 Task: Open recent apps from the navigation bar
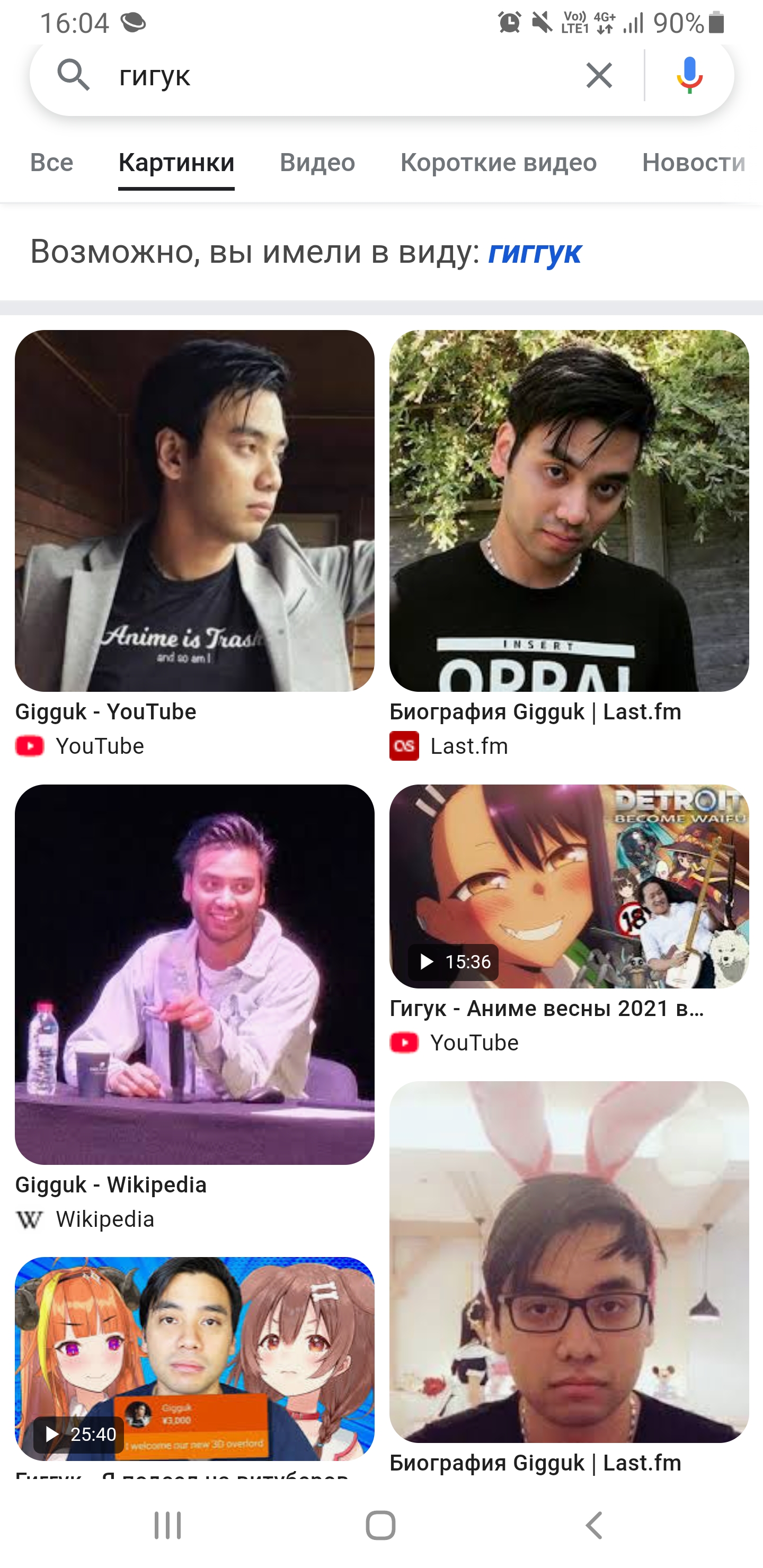click(167, 1525)
